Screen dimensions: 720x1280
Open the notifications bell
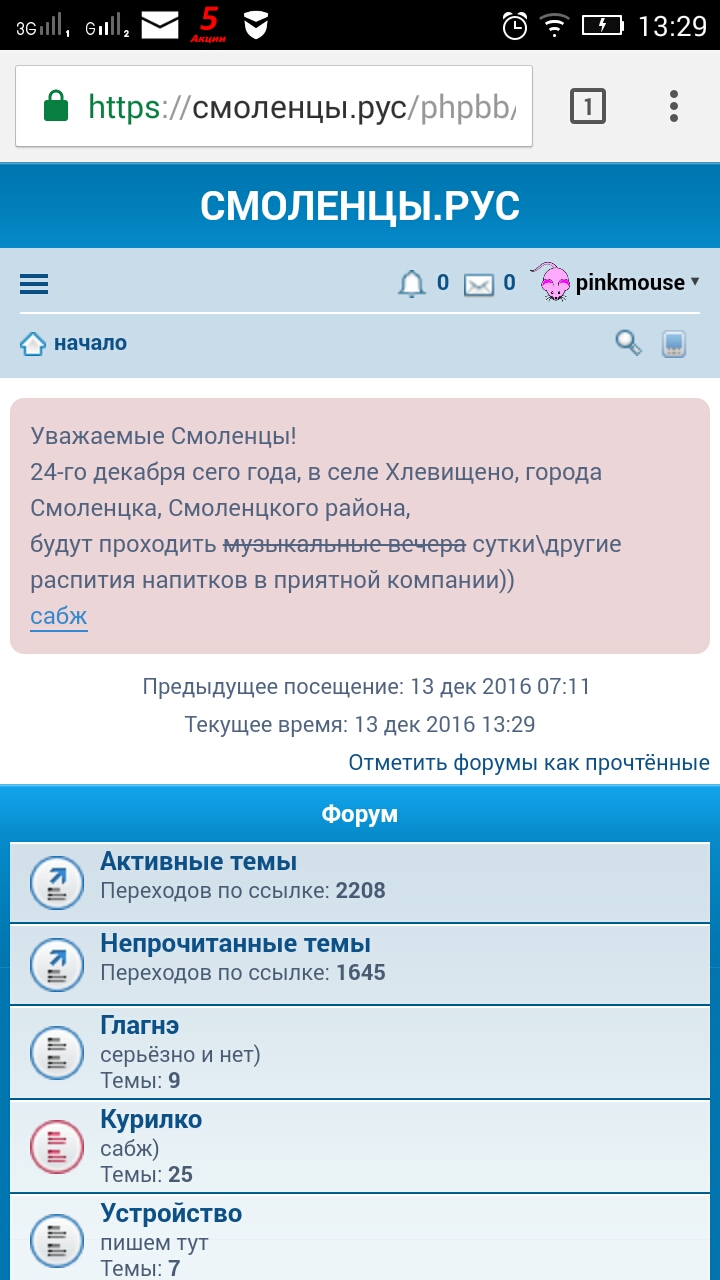pos(411,284)
